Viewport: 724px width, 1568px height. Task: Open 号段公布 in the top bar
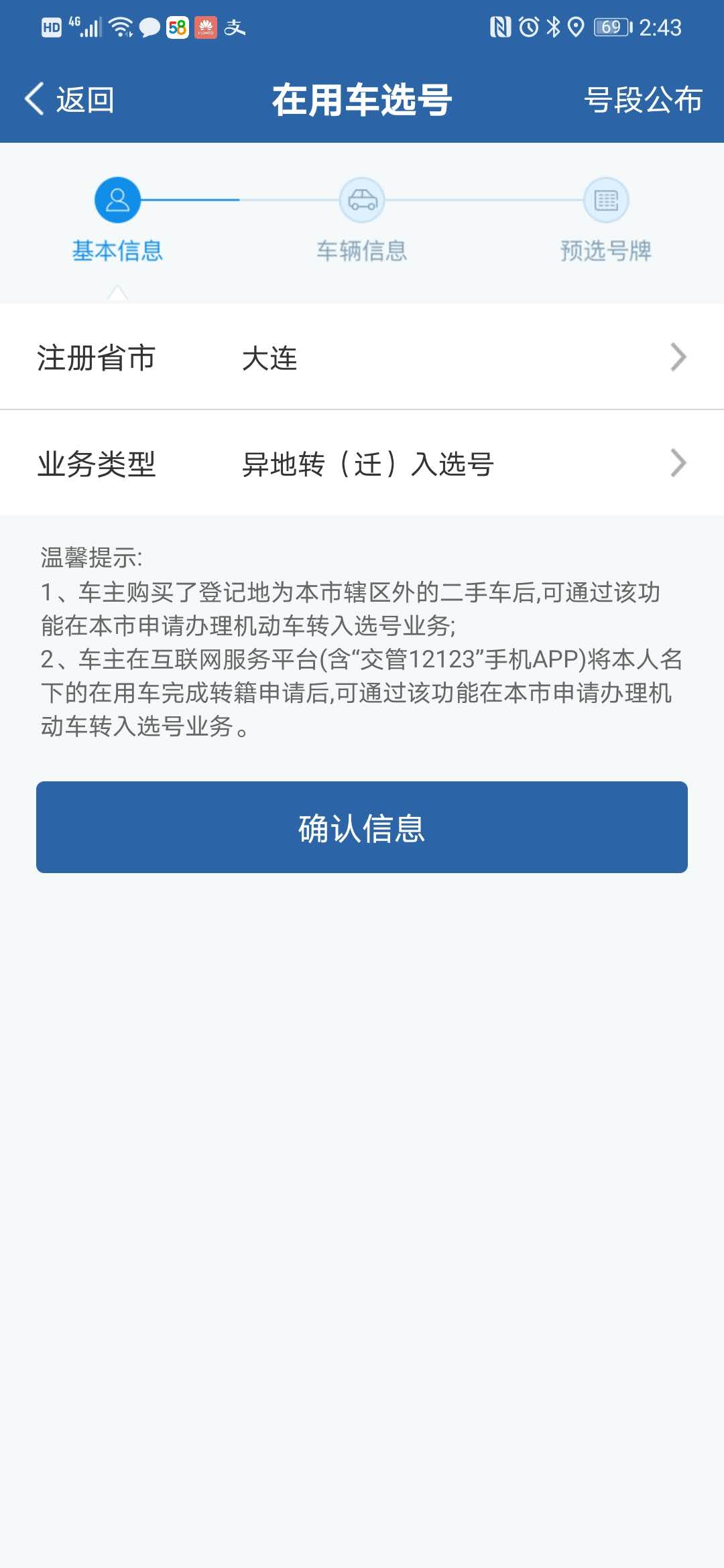(x=642, y=100)
